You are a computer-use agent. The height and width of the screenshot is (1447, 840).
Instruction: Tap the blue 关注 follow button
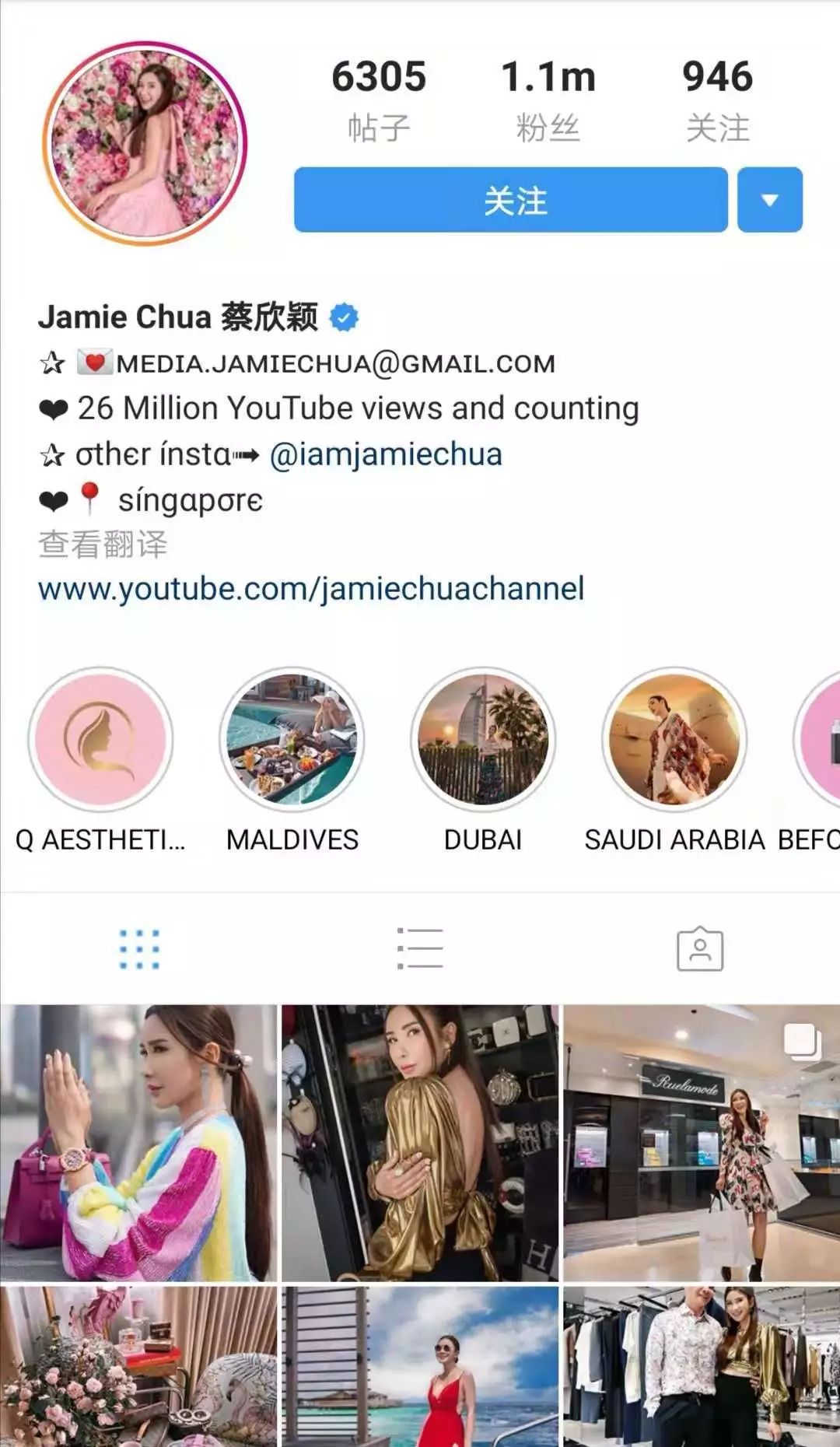click(510, 200)
